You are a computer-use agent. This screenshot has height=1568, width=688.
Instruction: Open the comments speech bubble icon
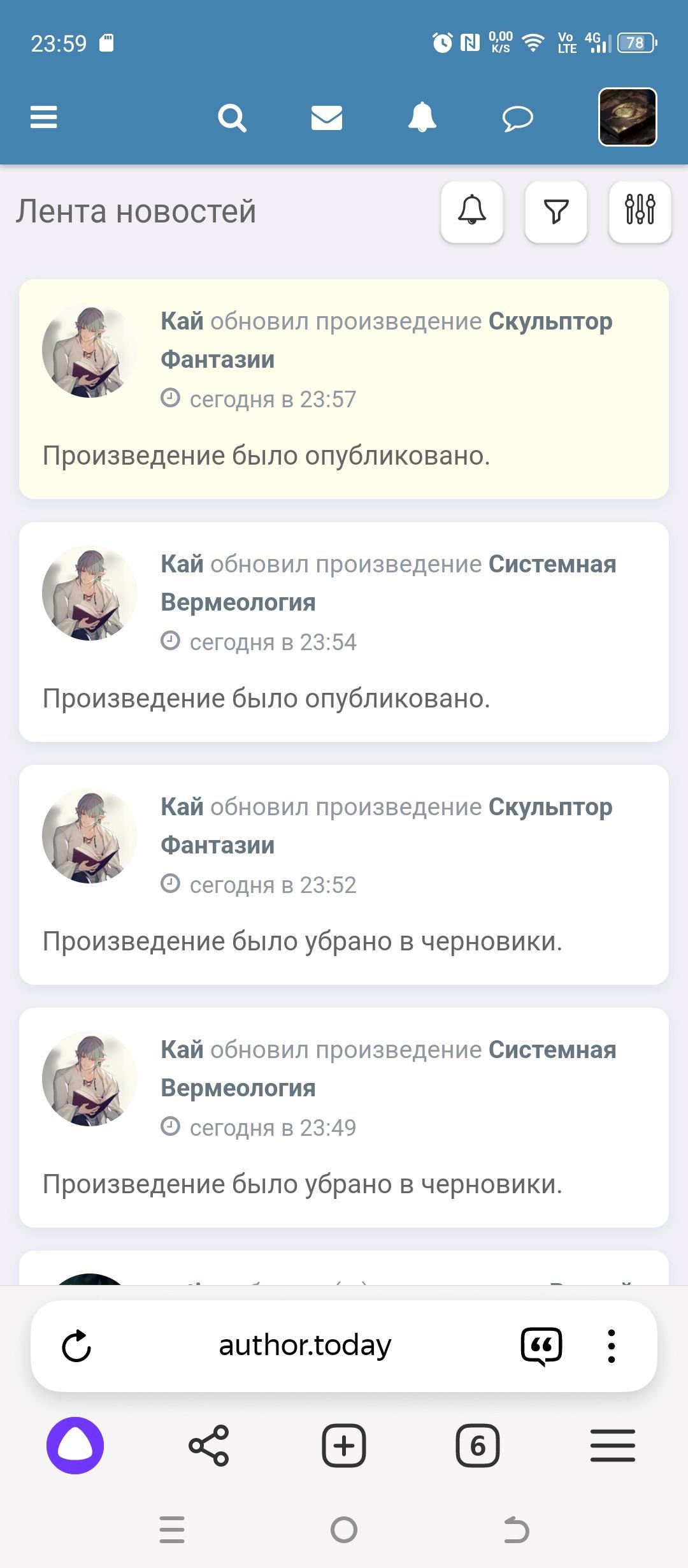[x=517, y=119]
